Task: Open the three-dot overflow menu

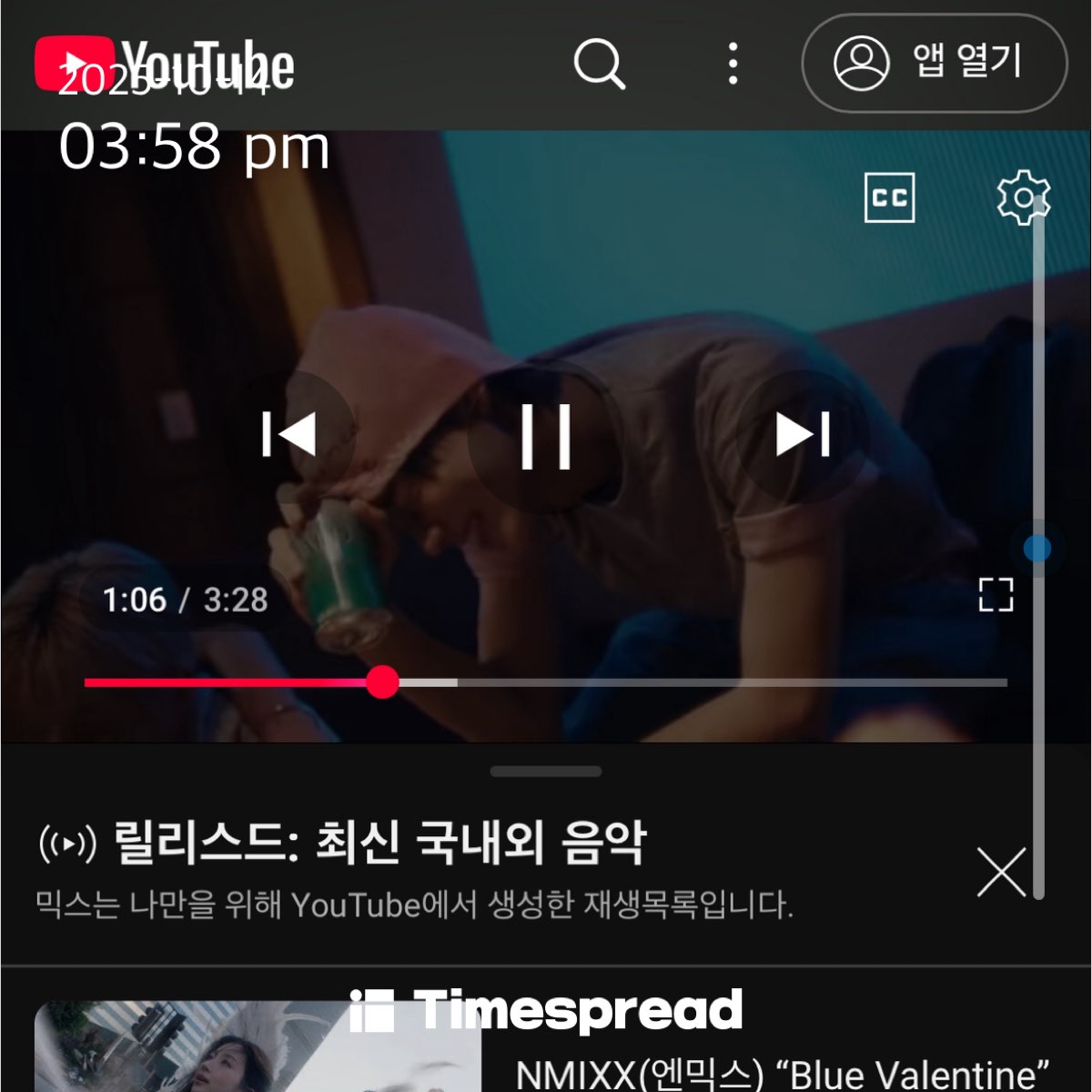Action: tap(733, 64)
